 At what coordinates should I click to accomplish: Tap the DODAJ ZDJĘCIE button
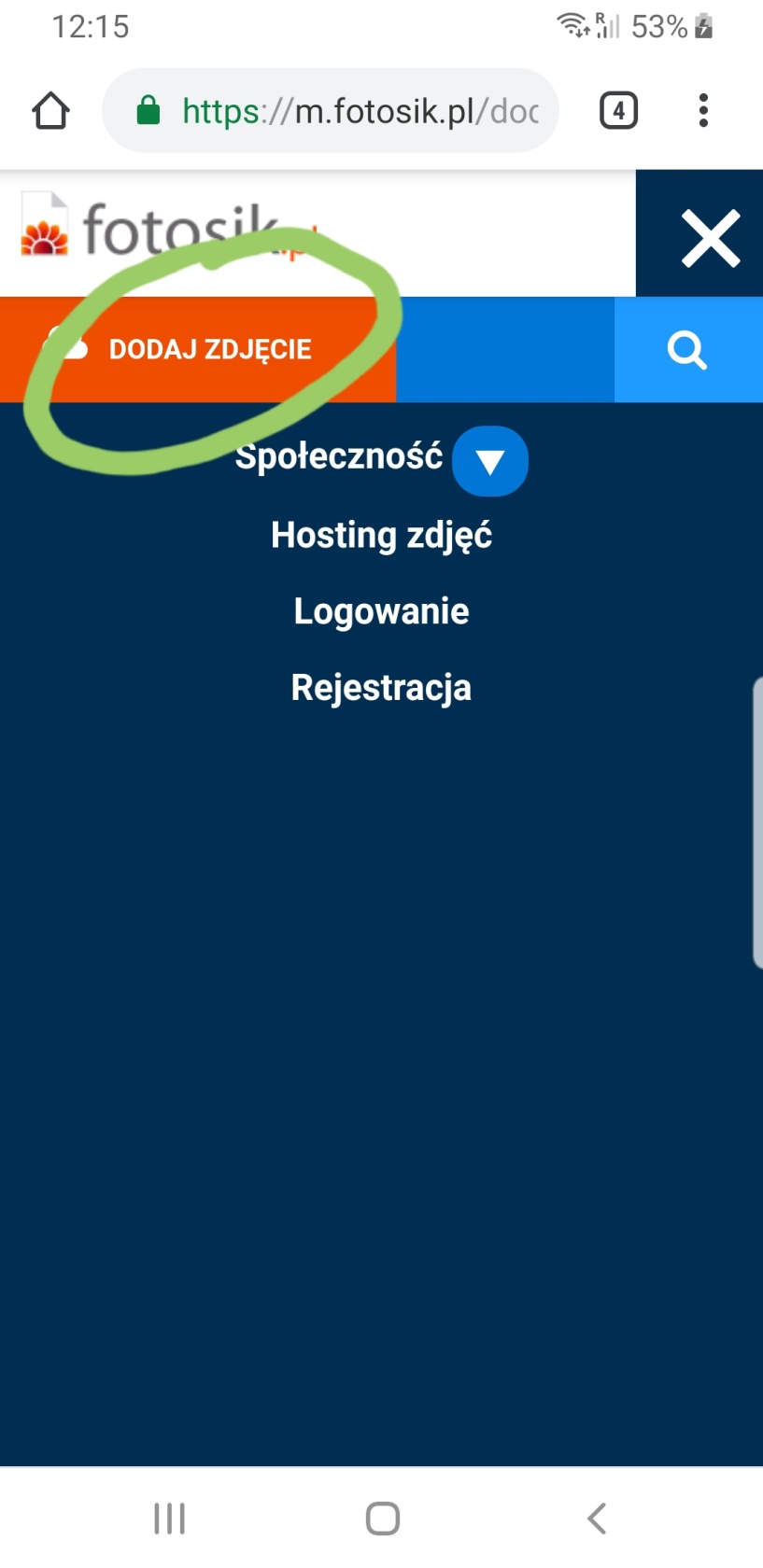pyautogui.click(x=198, y=349)
